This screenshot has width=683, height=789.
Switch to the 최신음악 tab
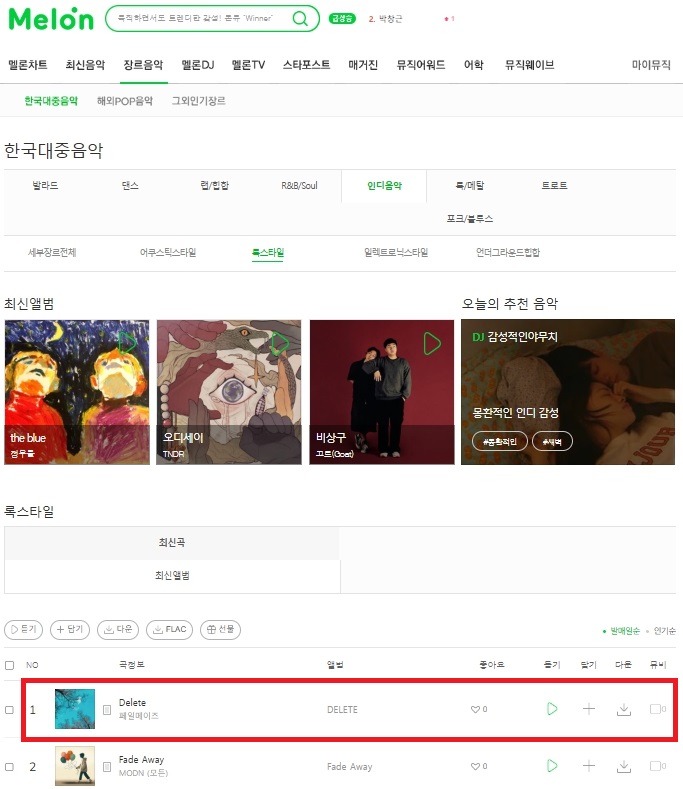coord(85,65)
